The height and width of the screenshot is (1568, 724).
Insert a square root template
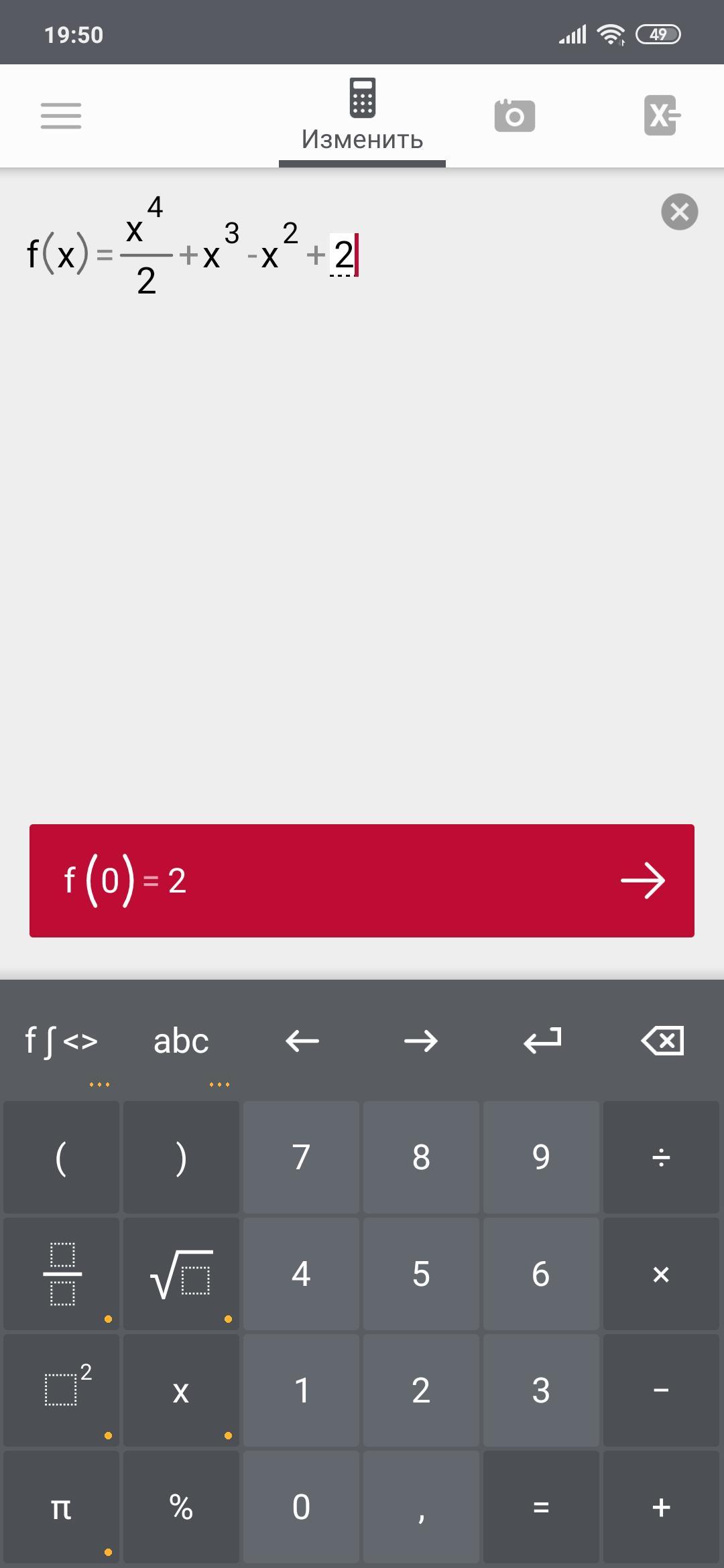(x=181, y=1274)
